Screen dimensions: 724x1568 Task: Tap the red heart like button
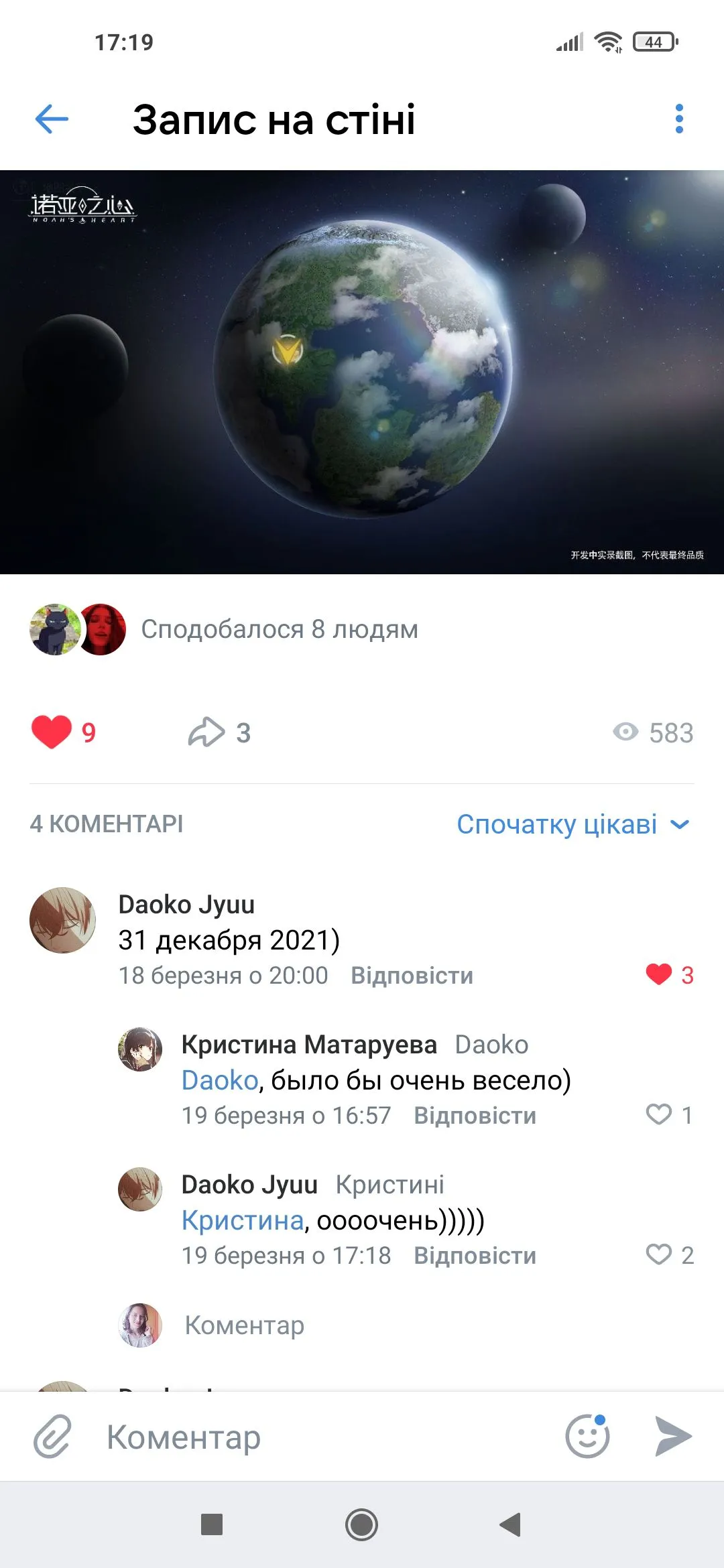(x=52, y=732)
